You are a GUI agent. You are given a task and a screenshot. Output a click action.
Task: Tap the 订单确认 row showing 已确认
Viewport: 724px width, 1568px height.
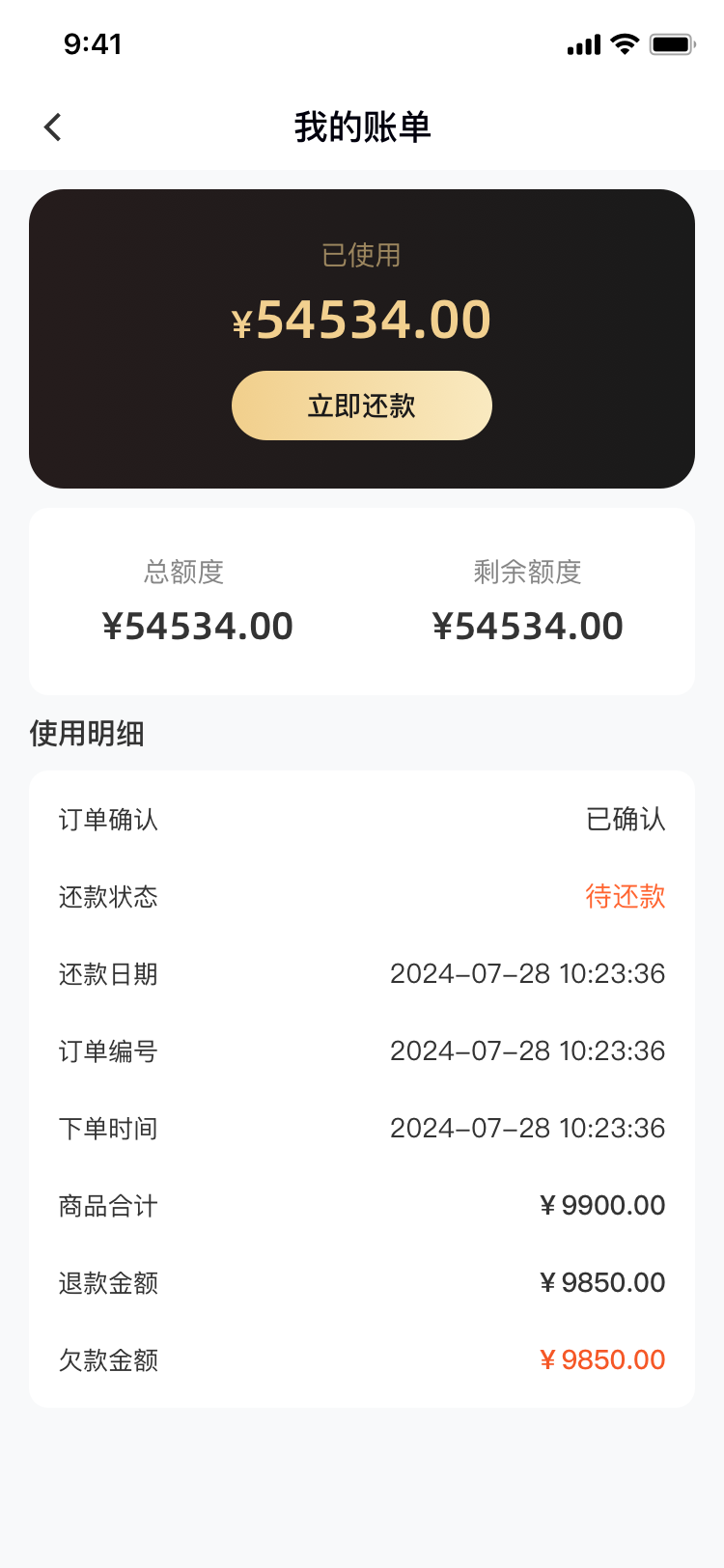[x=362, y=820]
